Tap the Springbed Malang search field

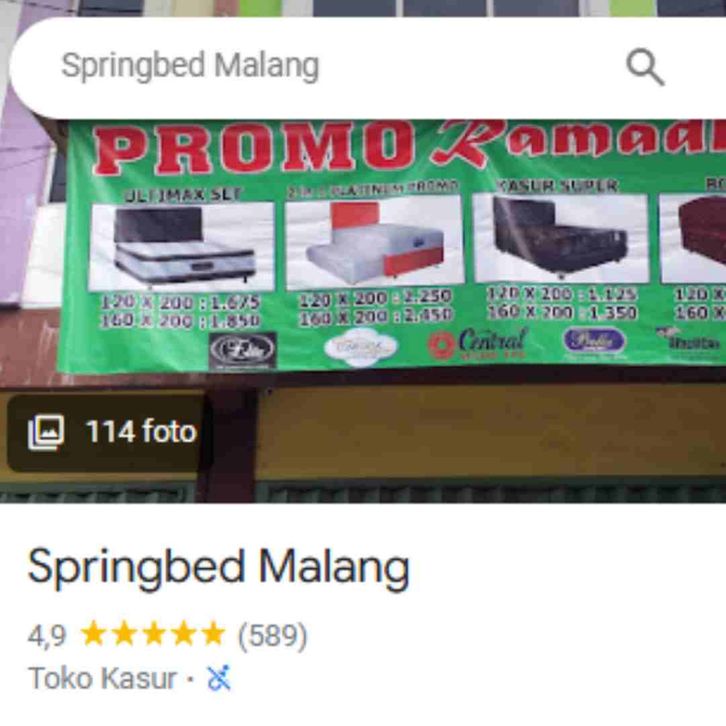[300, 67]
